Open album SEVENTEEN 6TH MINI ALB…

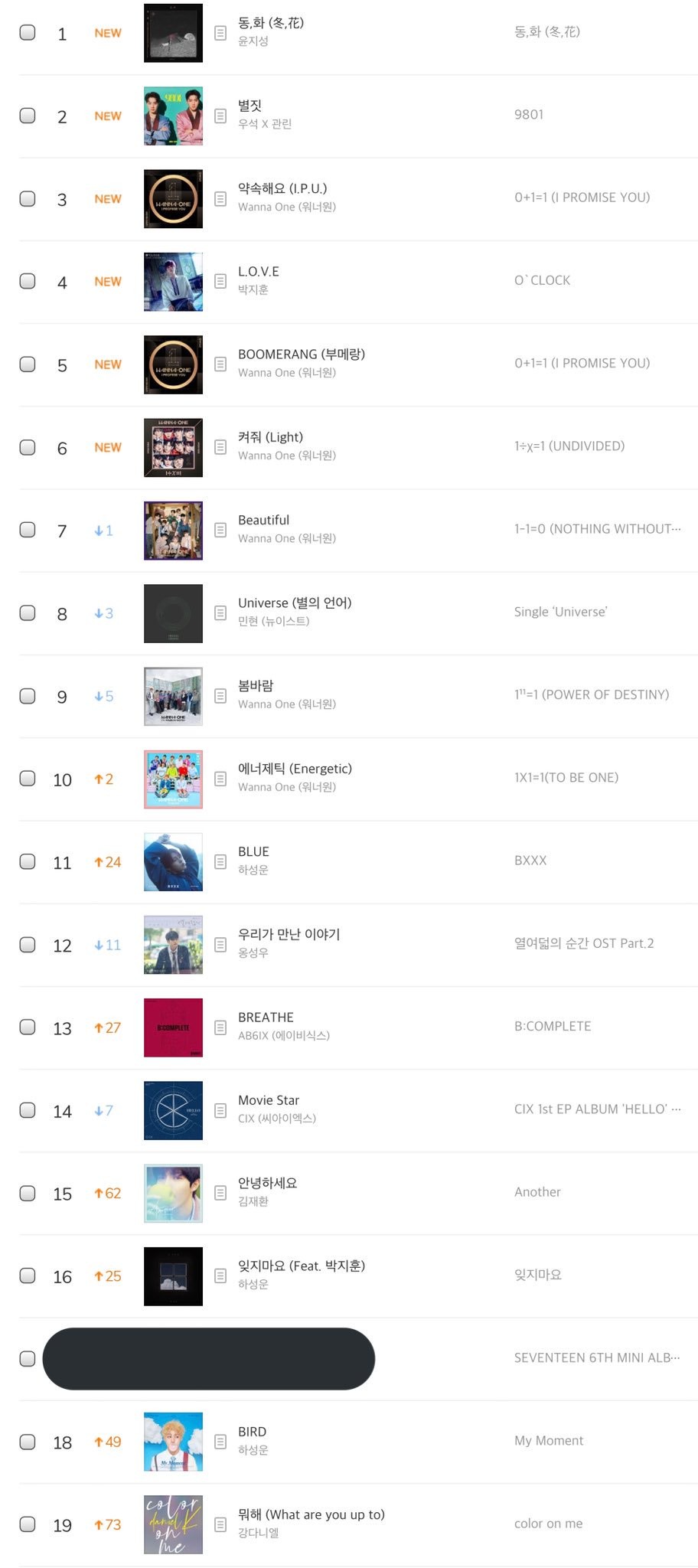point(597,1357)
